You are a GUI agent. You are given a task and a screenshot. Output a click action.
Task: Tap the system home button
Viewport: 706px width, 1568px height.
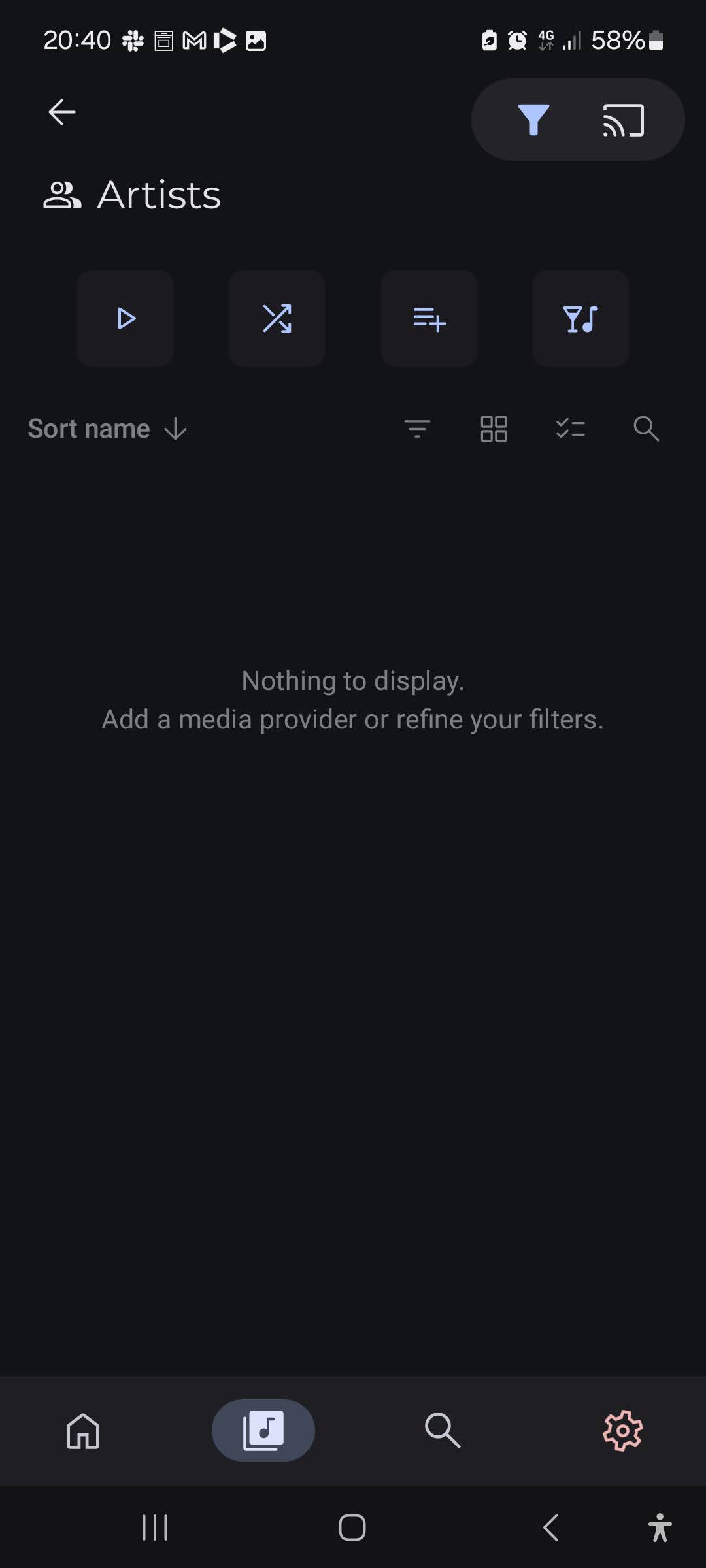[352, 1527]
